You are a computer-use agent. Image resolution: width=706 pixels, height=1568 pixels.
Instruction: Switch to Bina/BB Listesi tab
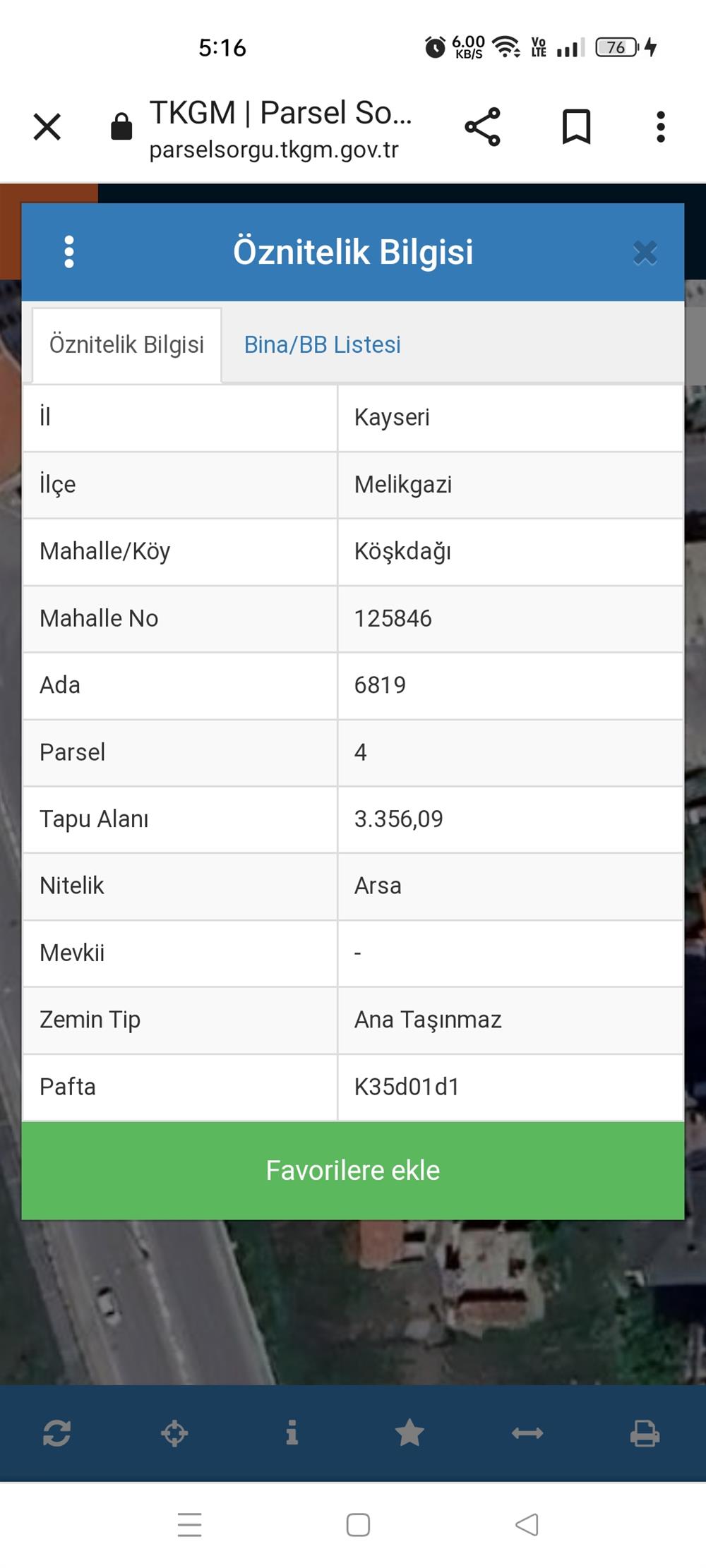click(x=323, y=344)
